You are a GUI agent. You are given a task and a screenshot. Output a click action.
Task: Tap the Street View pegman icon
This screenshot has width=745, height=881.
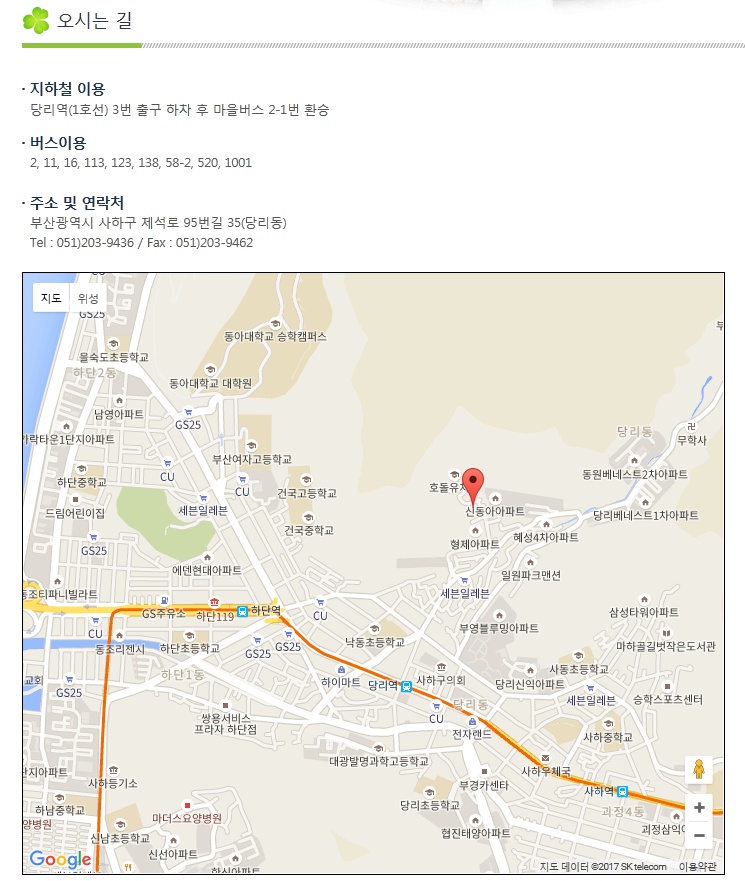[698, 770]
